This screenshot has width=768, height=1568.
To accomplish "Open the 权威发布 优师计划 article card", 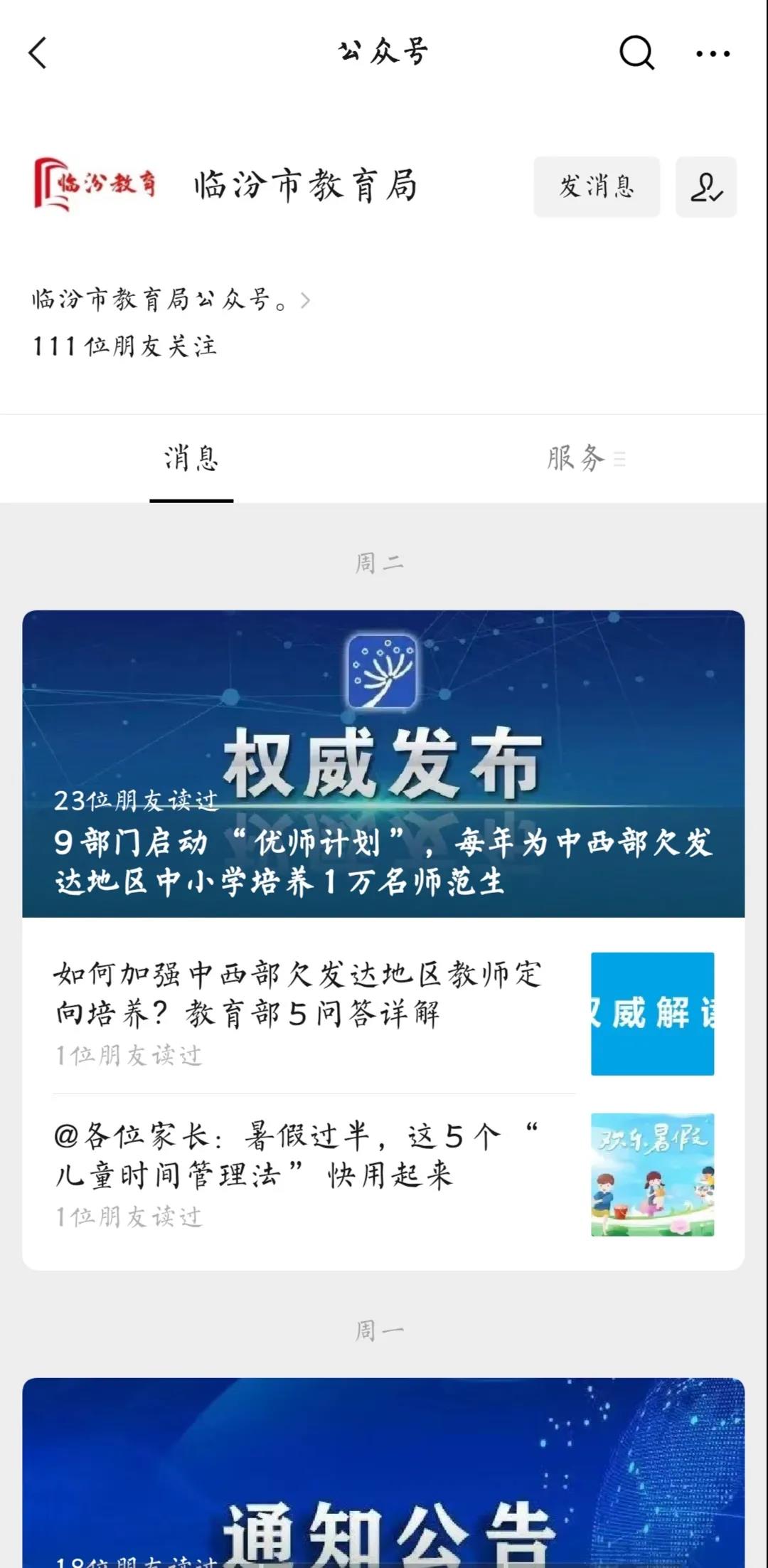I will [383, 763].
